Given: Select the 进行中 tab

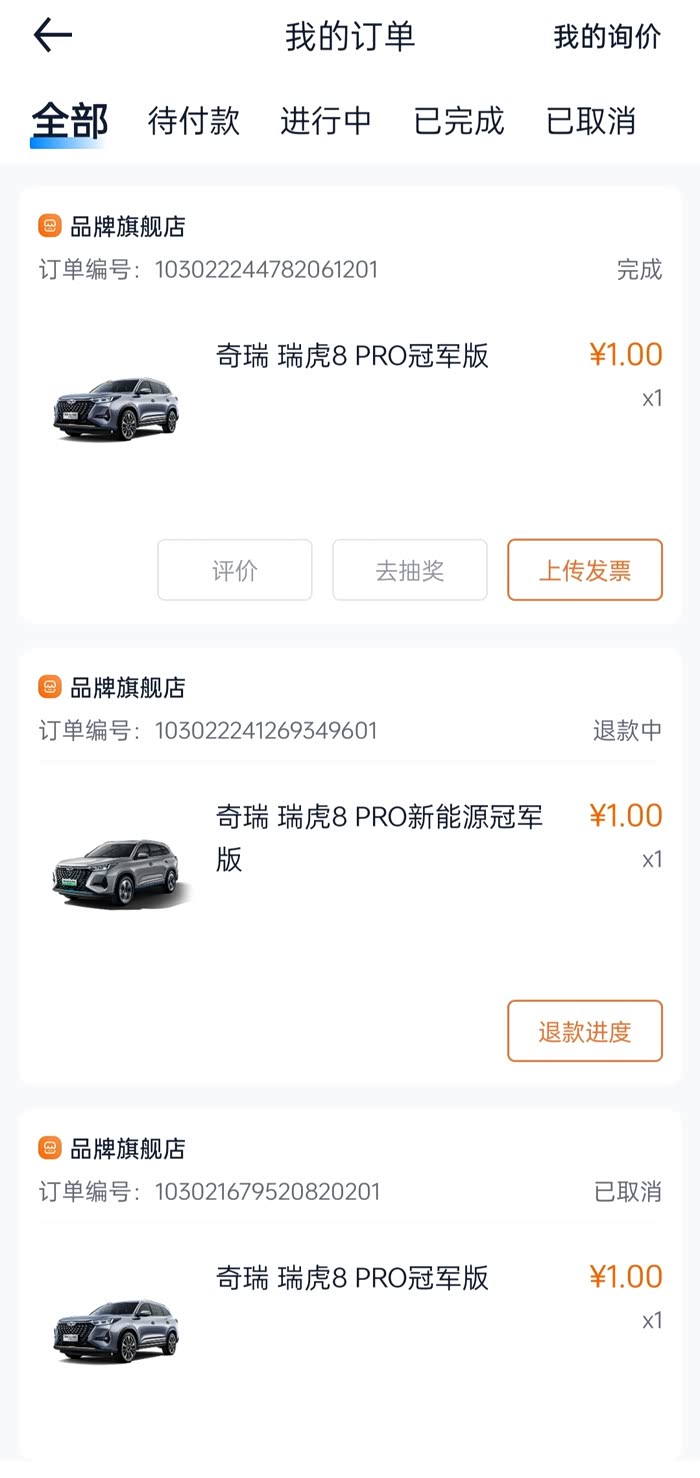Looking at the screenshot, I should click(x=326, y=122).
